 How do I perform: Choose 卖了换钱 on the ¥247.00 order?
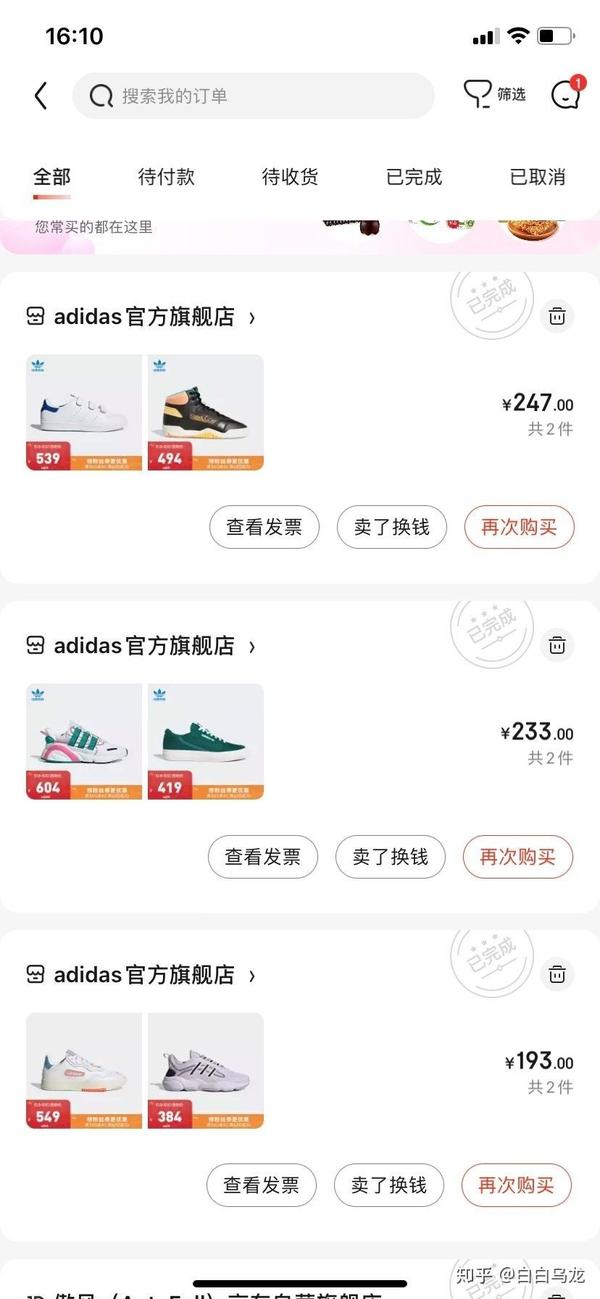(391, 527)
